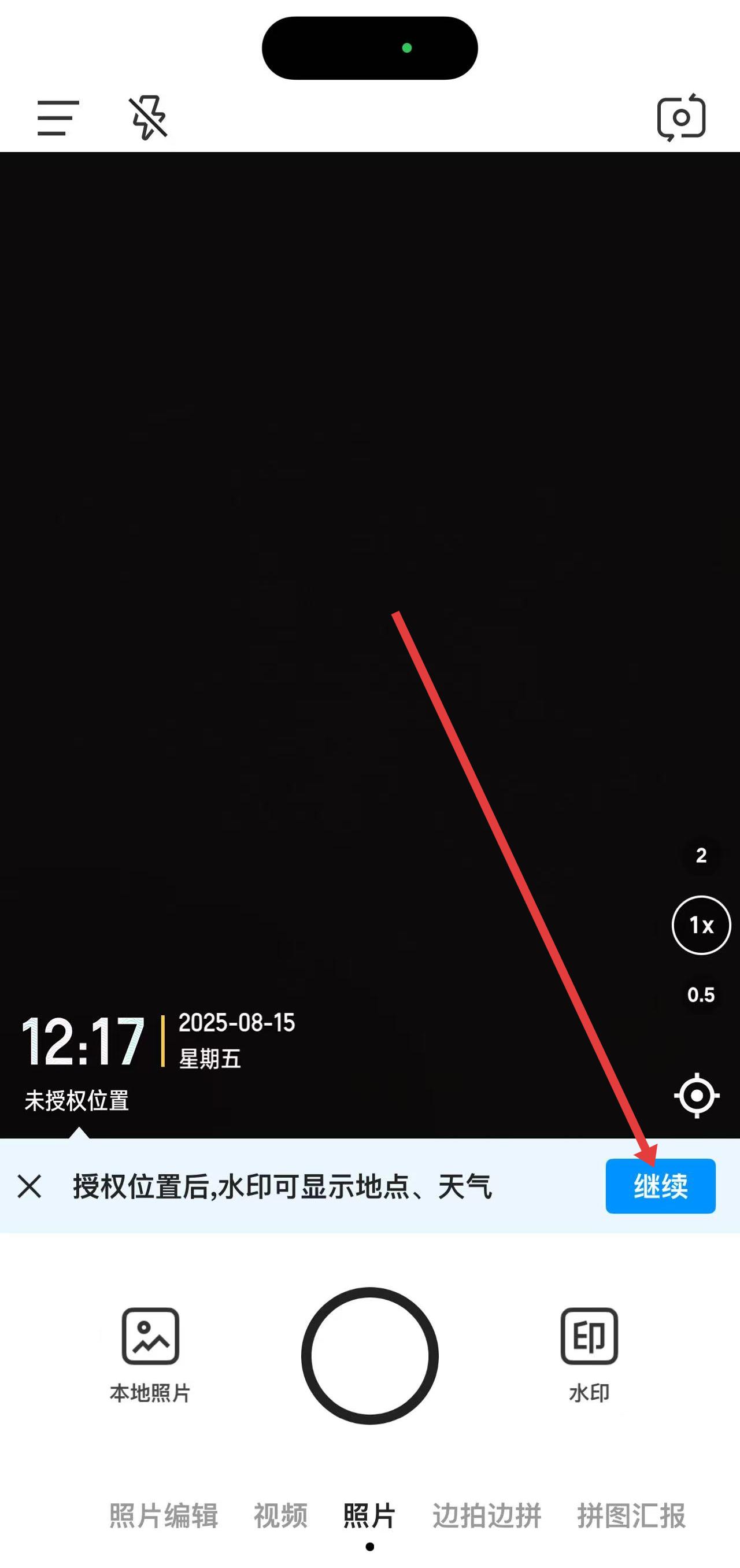The width and height of the screenshot is (740, 1568).
Task: Flip to the other camera
Action: (681, 117)
